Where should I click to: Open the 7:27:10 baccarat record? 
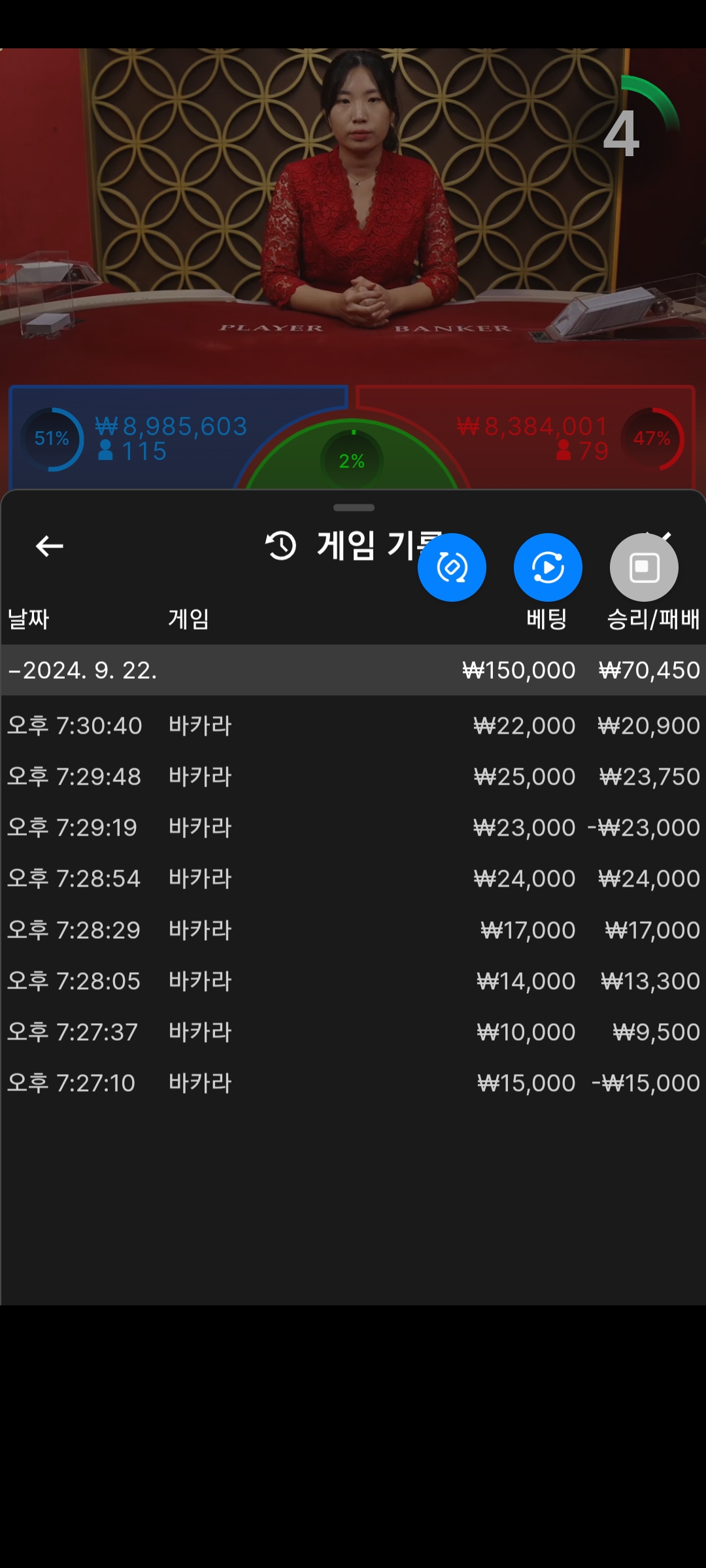353,1083
